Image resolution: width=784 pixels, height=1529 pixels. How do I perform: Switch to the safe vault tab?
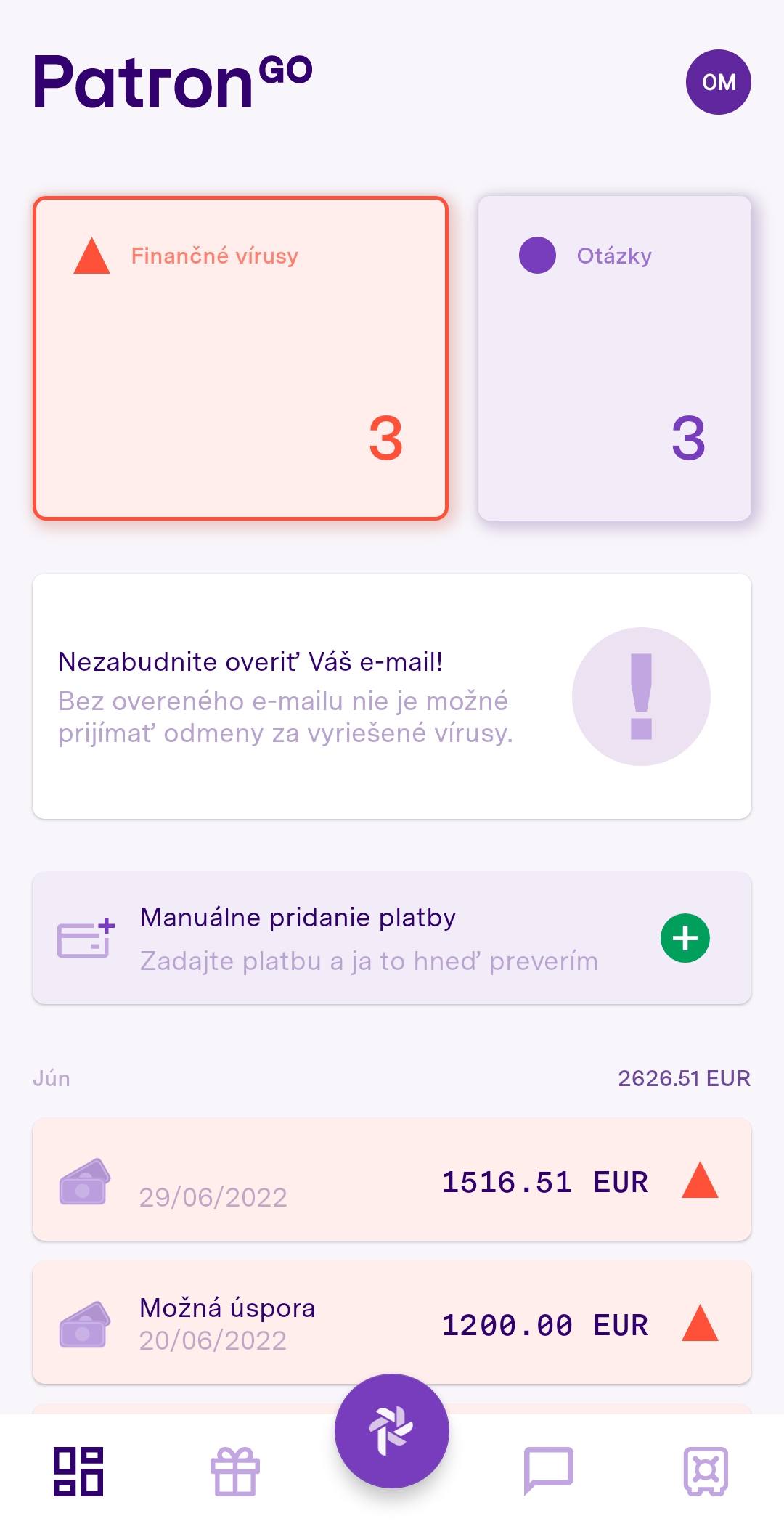click(x=706, y=1471)
